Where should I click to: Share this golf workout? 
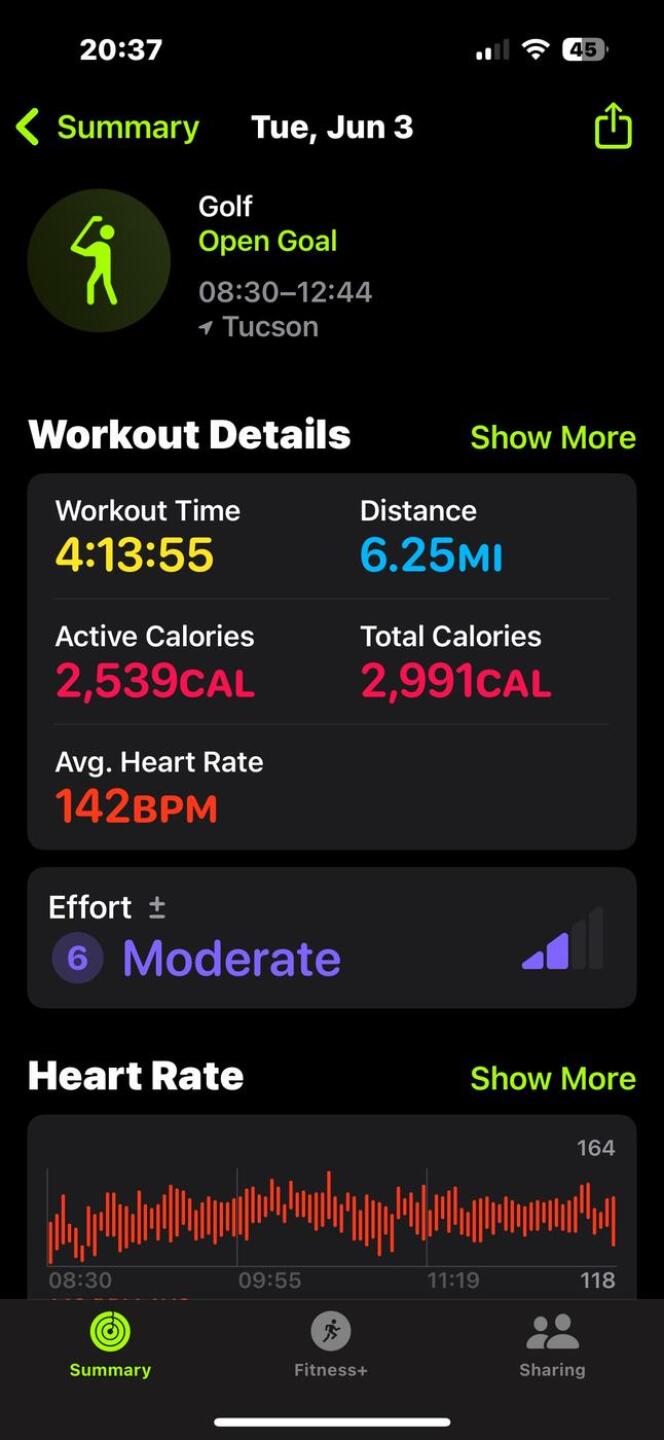click(613, 127)
